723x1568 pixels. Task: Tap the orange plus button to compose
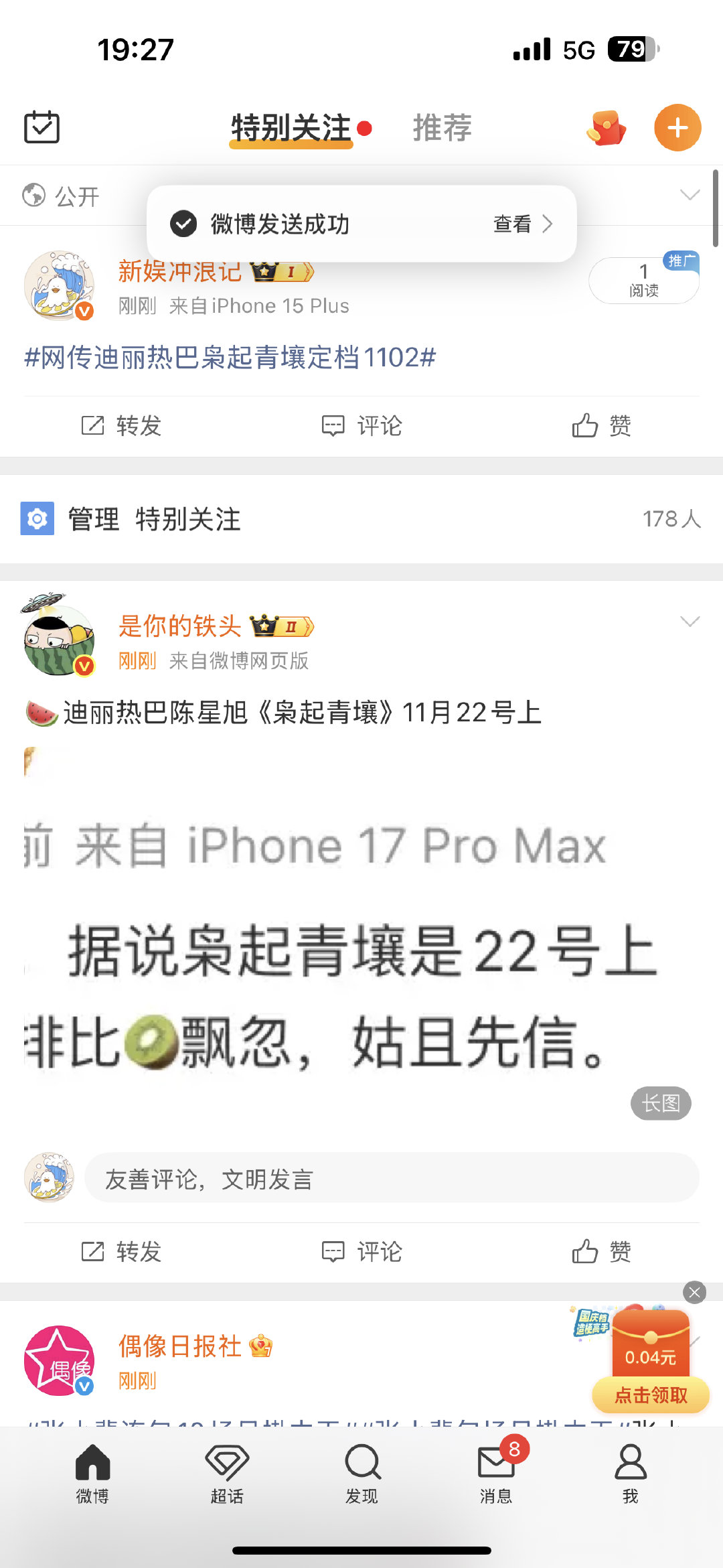(677, 126)
